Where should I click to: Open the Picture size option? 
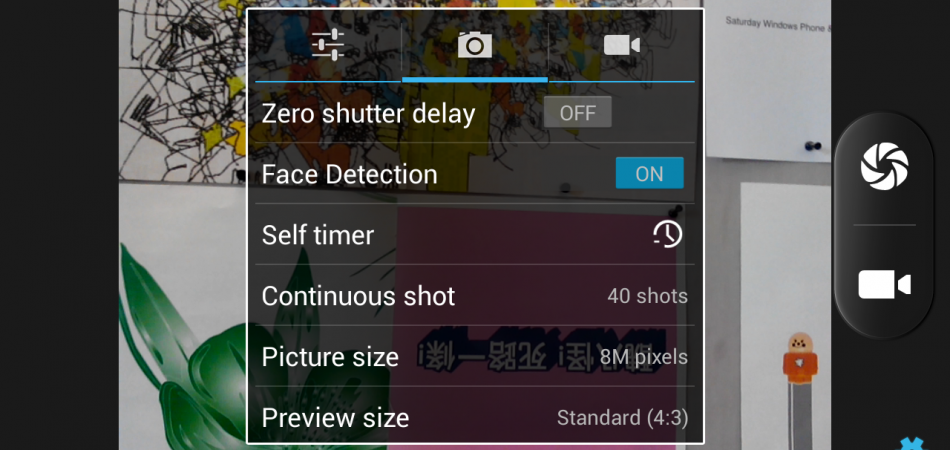(474, 357)
